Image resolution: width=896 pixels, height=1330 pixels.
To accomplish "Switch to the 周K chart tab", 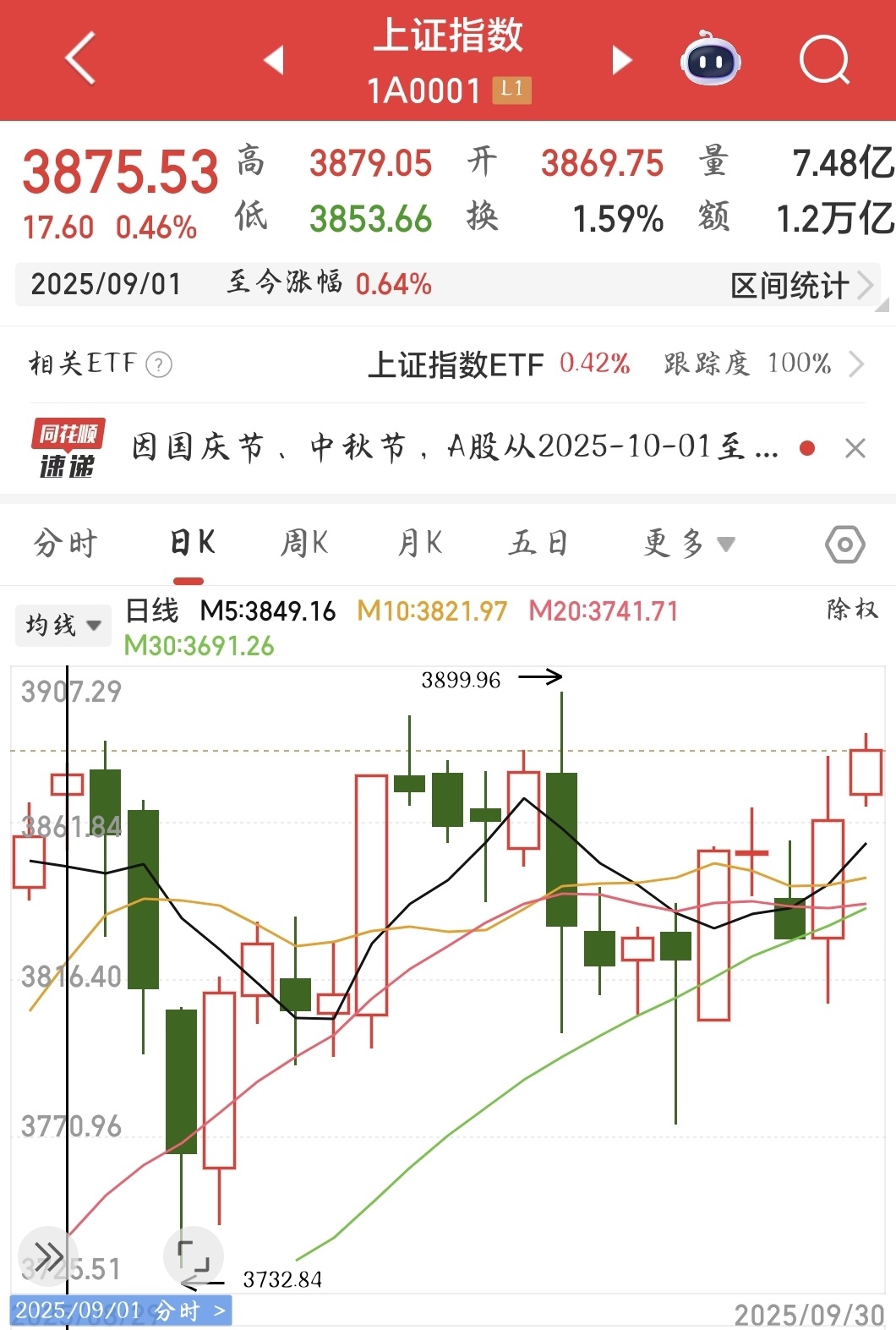I will tap(304, 543).
